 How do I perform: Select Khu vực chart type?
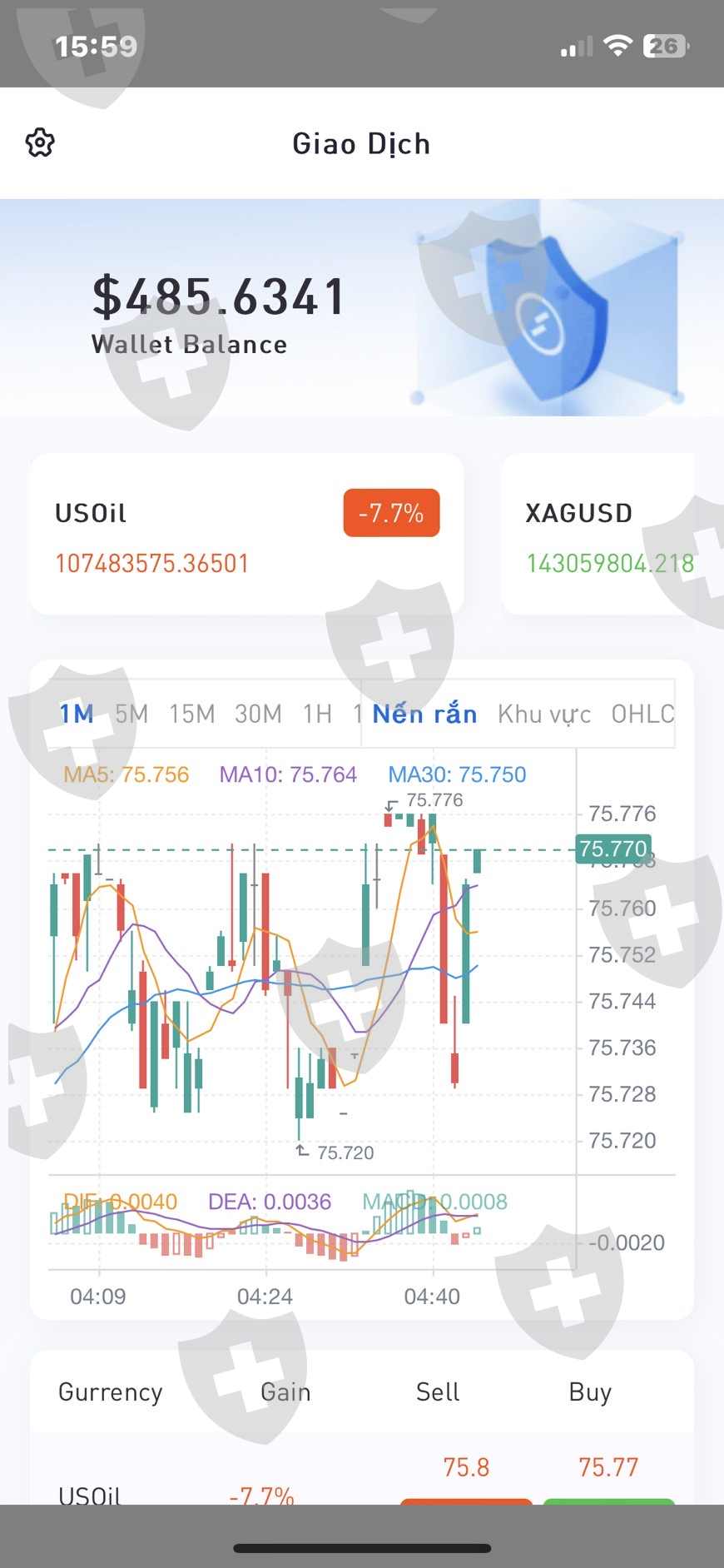(x=544, y=714)
